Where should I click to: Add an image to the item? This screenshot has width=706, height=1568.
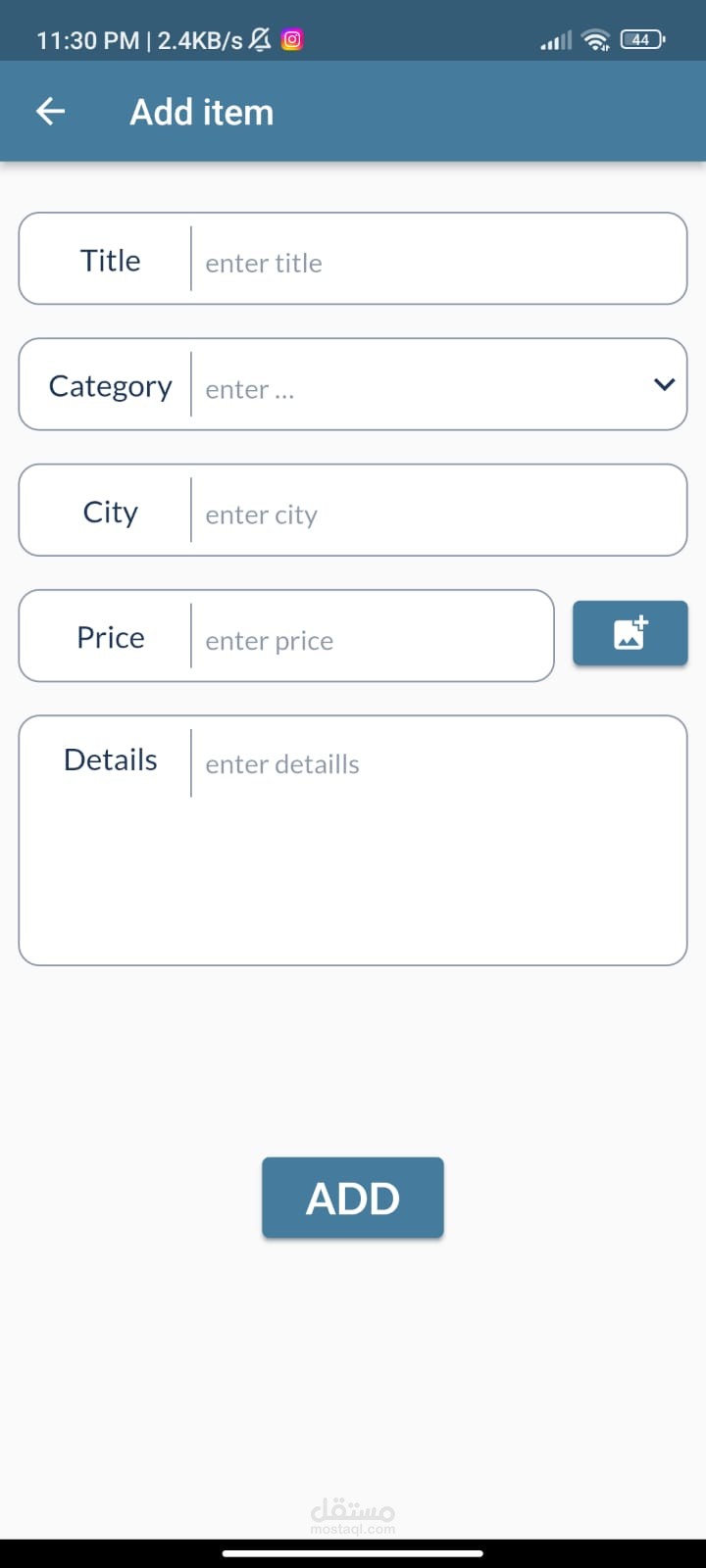tap(630, 634)
